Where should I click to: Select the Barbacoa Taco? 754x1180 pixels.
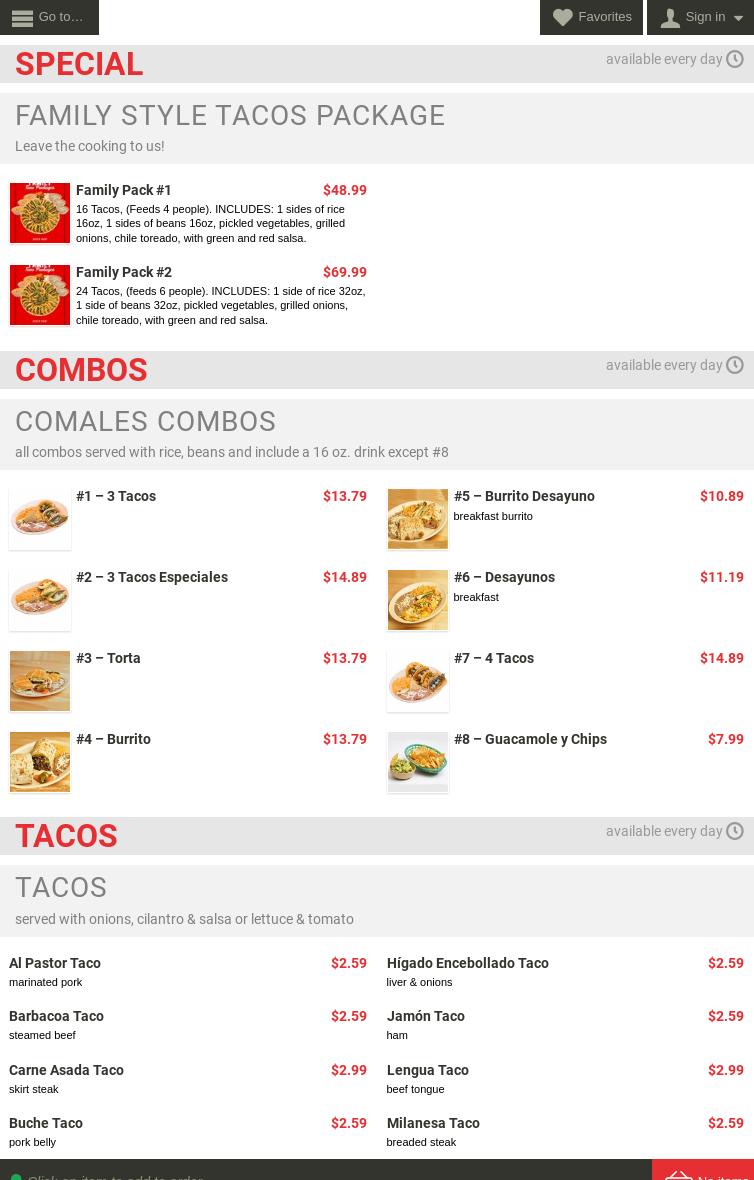pyautogui.click(x=56, y=1016)
